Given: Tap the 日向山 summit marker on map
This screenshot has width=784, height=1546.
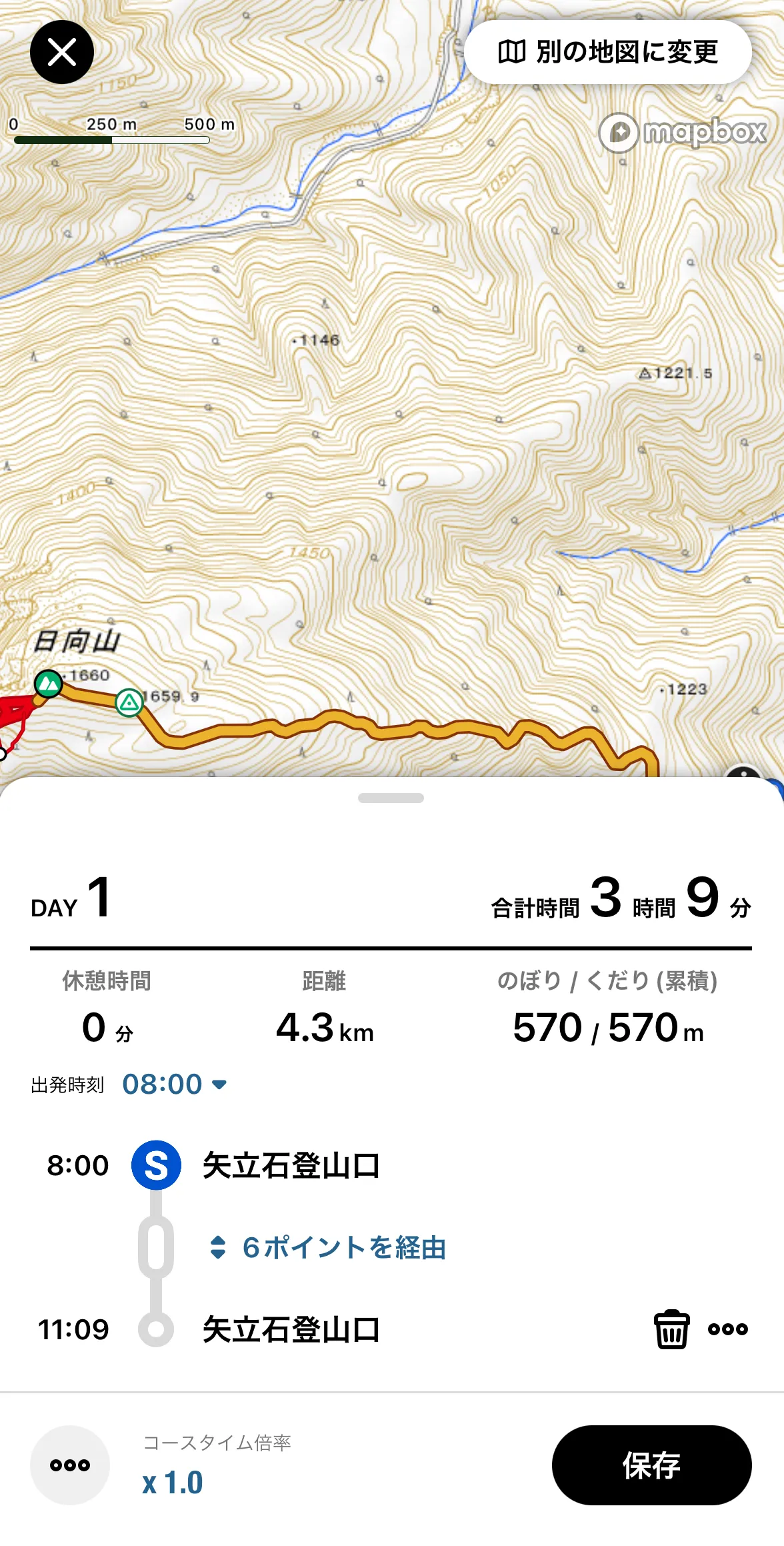Looking at the screenshot, I should tap(48, 684).
